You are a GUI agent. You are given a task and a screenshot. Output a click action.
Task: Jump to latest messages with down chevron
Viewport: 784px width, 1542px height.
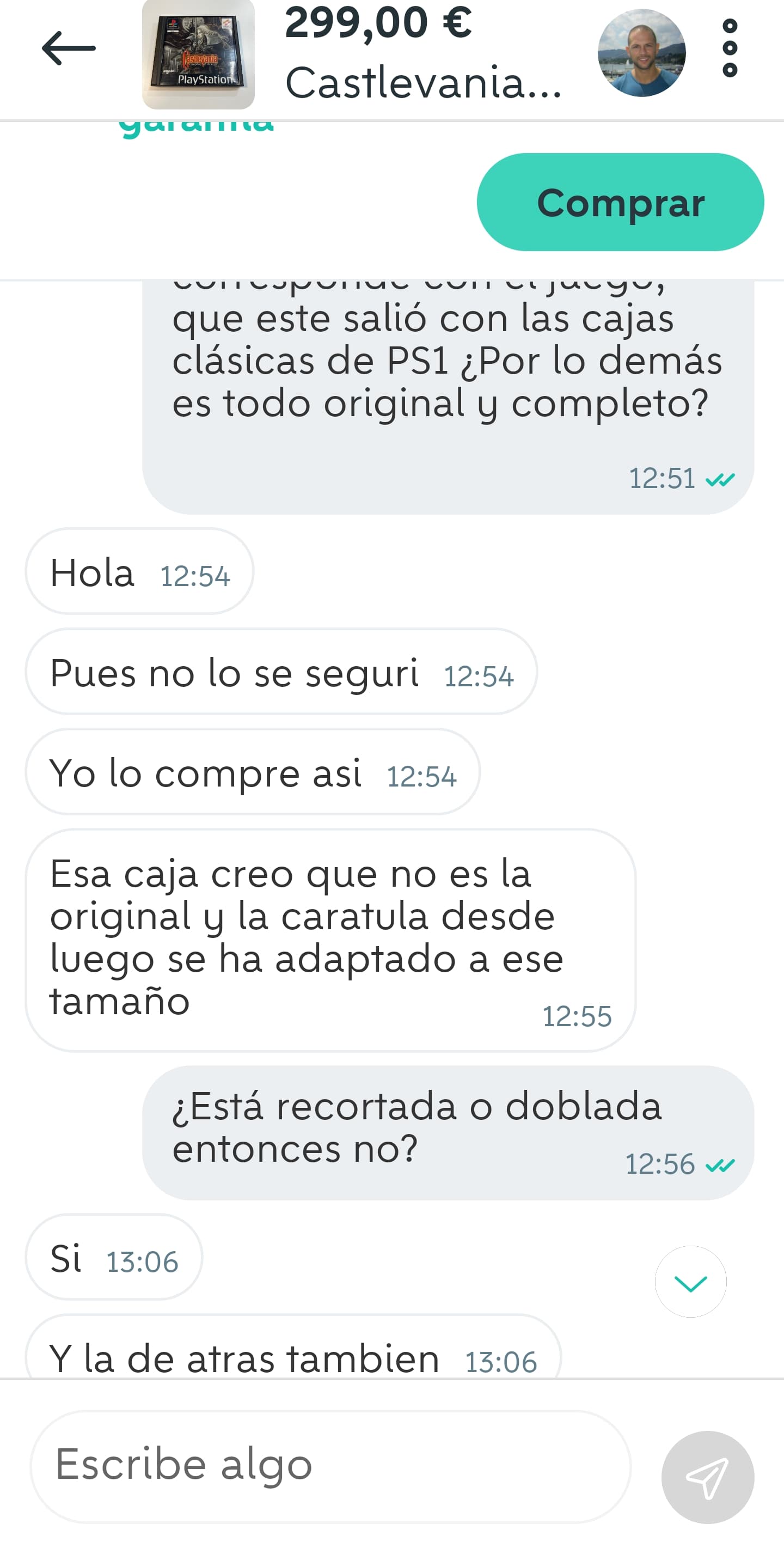pos(691,1282)
